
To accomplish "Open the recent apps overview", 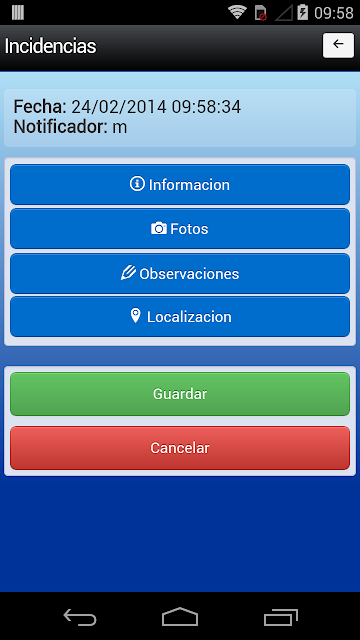I will tap(281, 617).
